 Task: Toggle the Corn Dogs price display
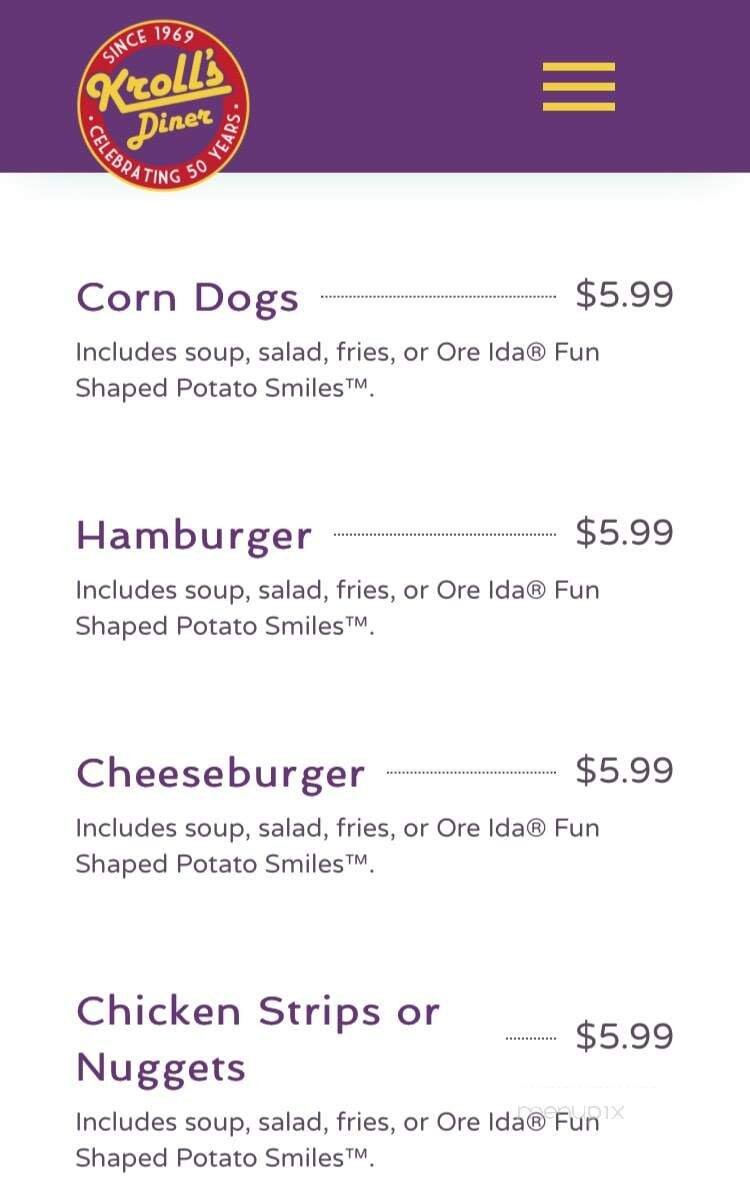(624, 293)
